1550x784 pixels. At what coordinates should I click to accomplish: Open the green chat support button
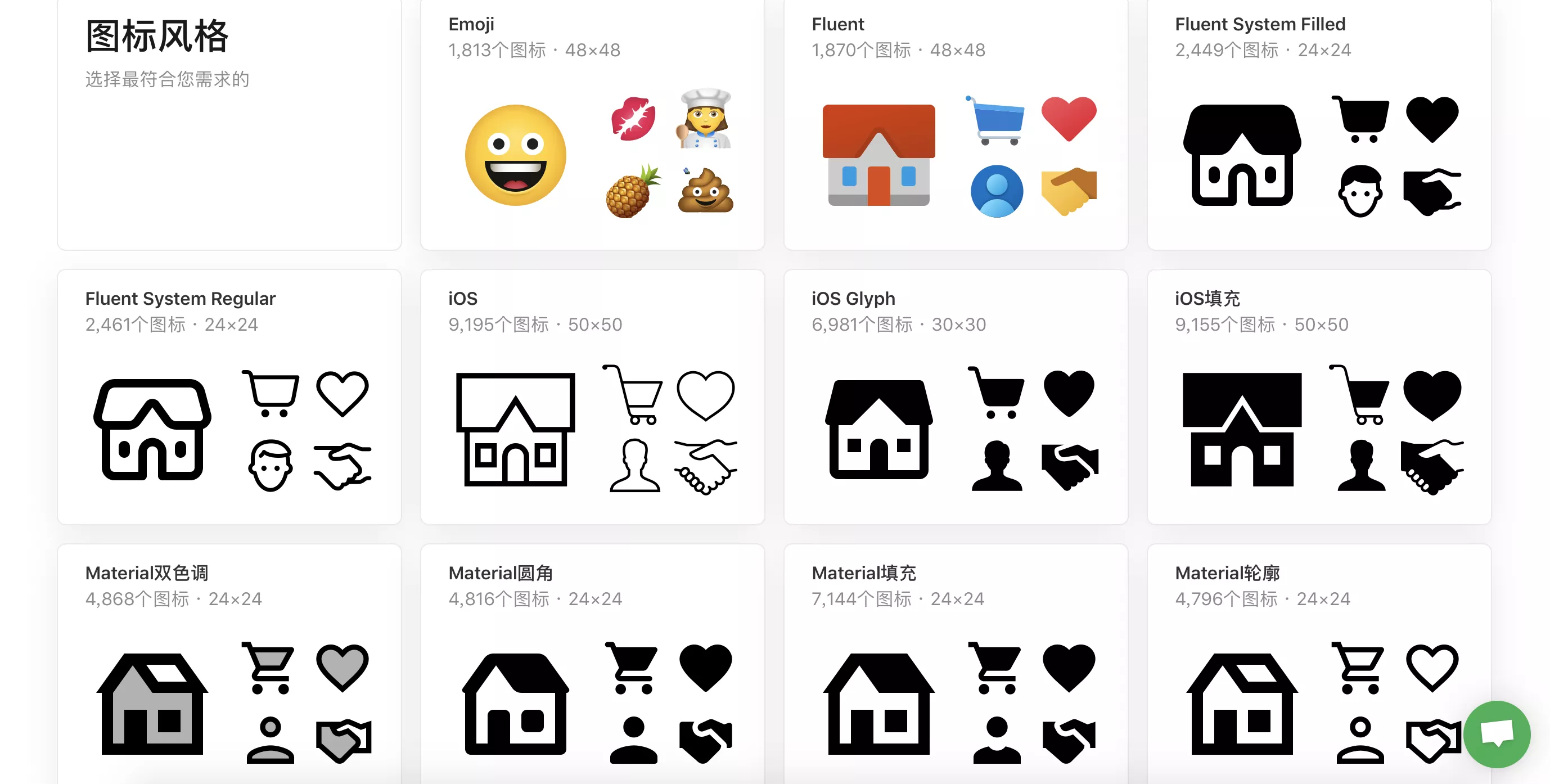tap(1497, 733)
